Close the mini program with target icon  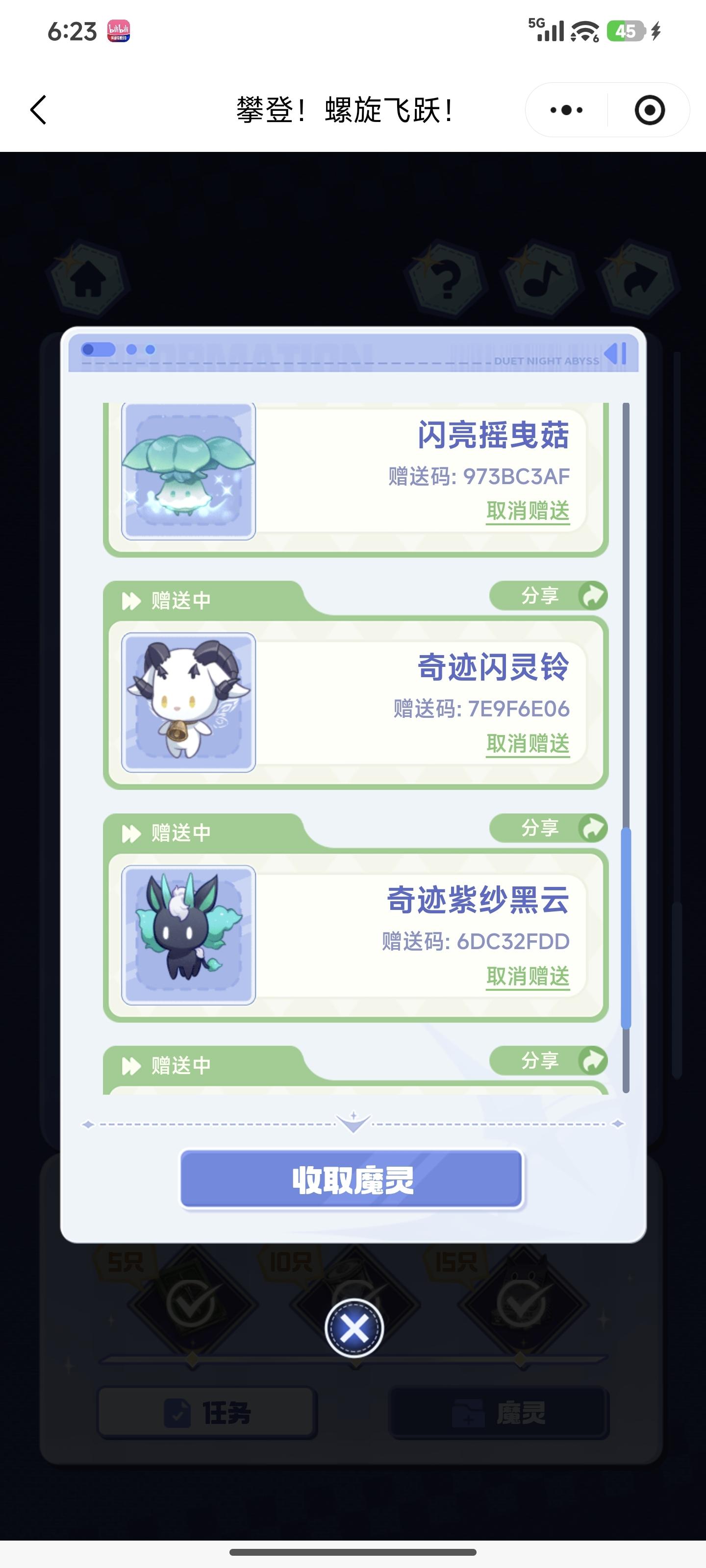(x=649, y=110)
